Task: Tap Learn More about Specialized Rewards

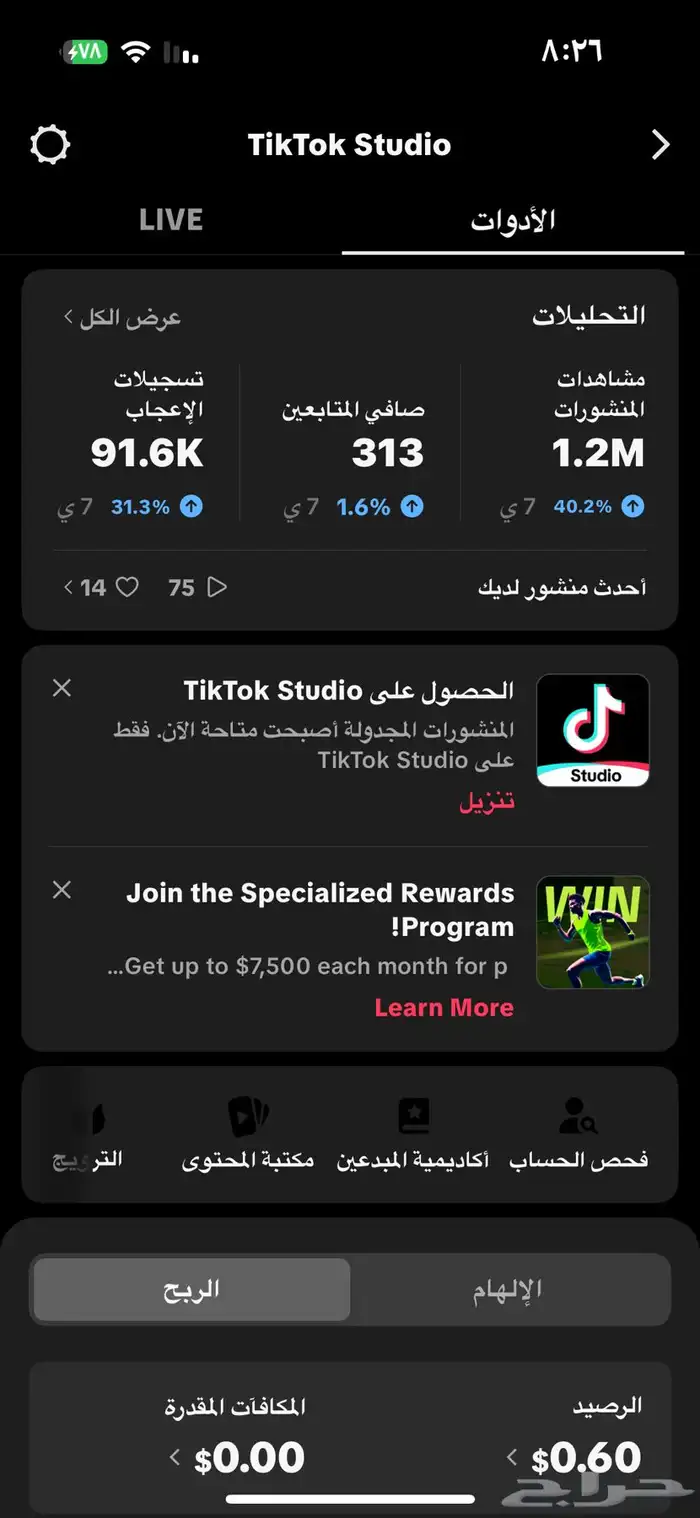Action: [x=444, y=1007]
